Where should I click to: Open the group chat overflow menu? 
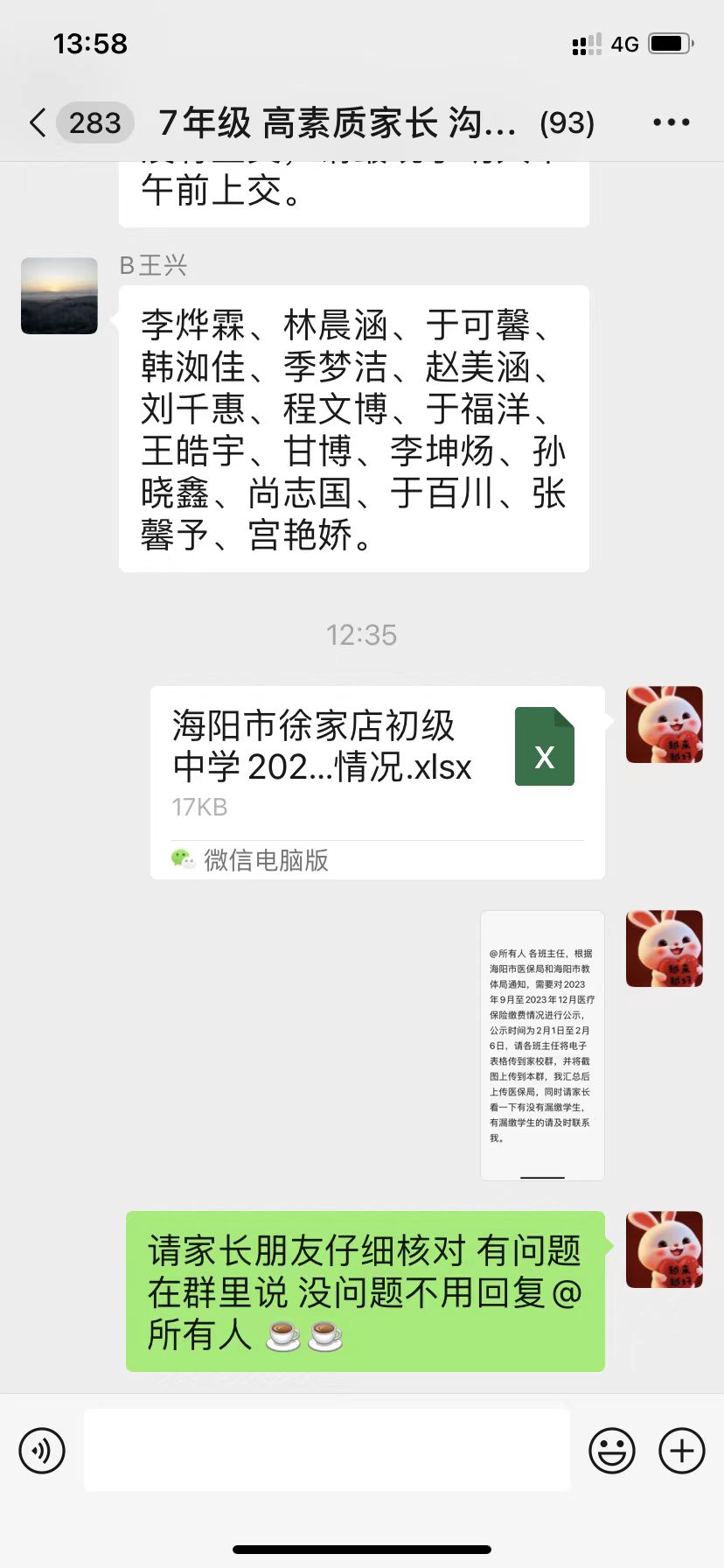point(672,122)
